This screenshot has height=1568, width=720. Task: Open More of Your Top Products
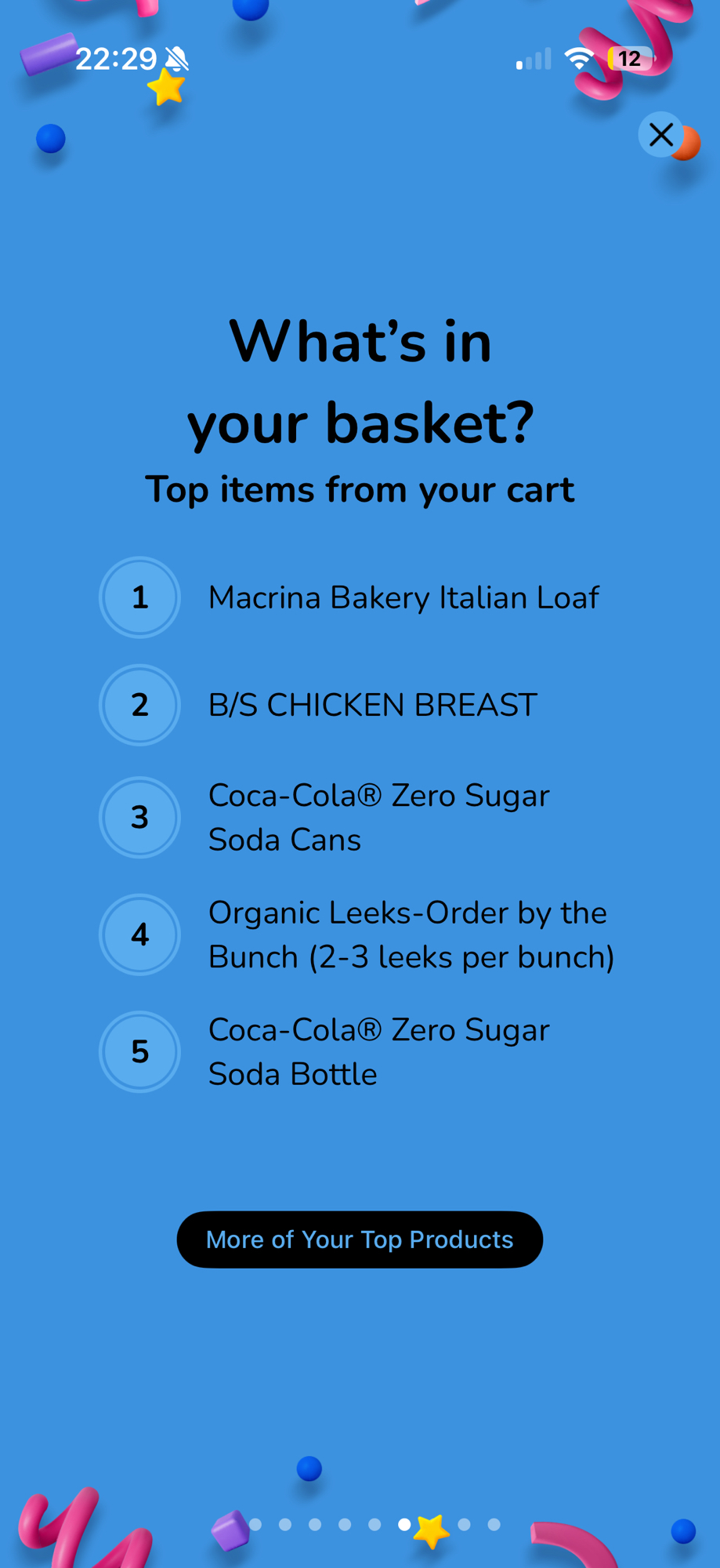[360, 1240]
